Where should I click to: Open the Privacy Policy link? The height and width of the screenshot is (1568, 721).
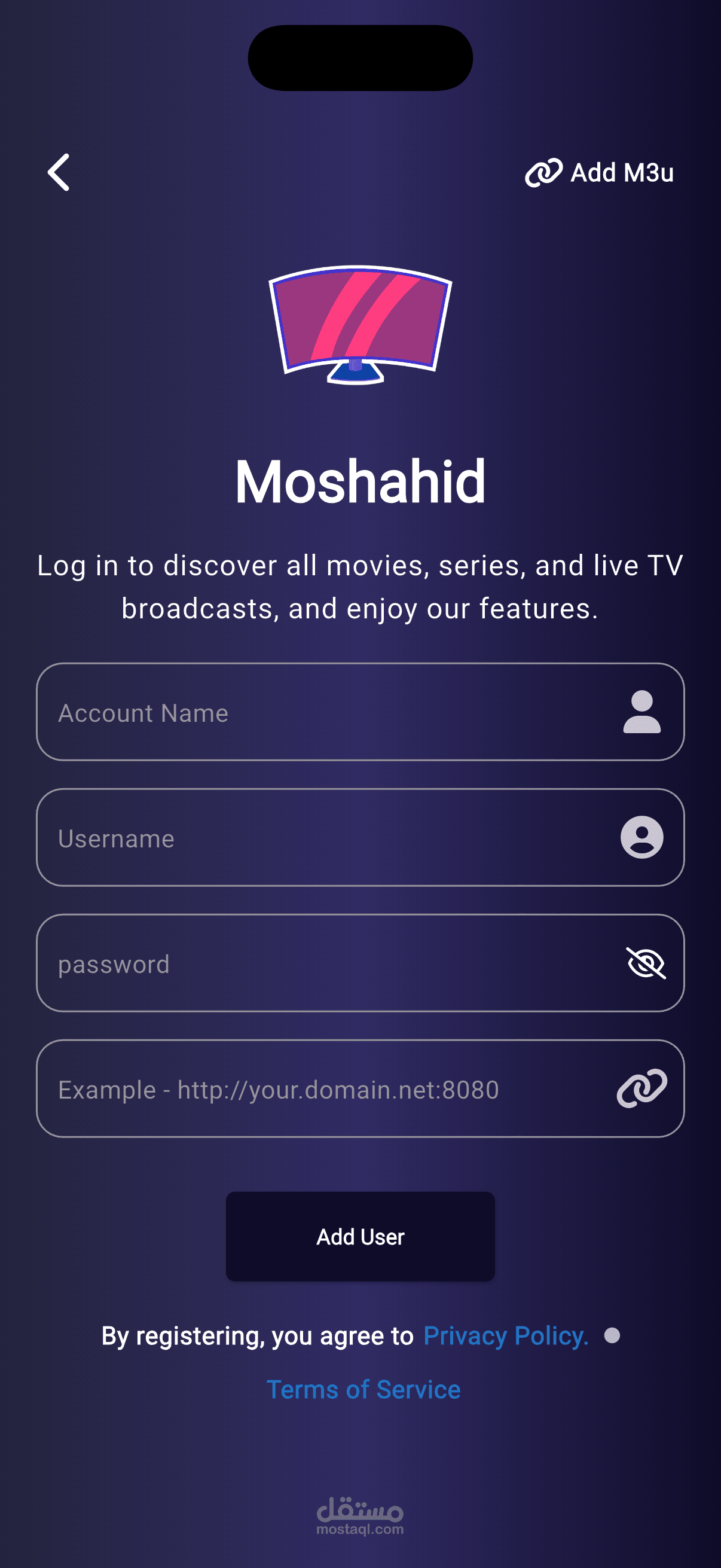coord(506,1335)
